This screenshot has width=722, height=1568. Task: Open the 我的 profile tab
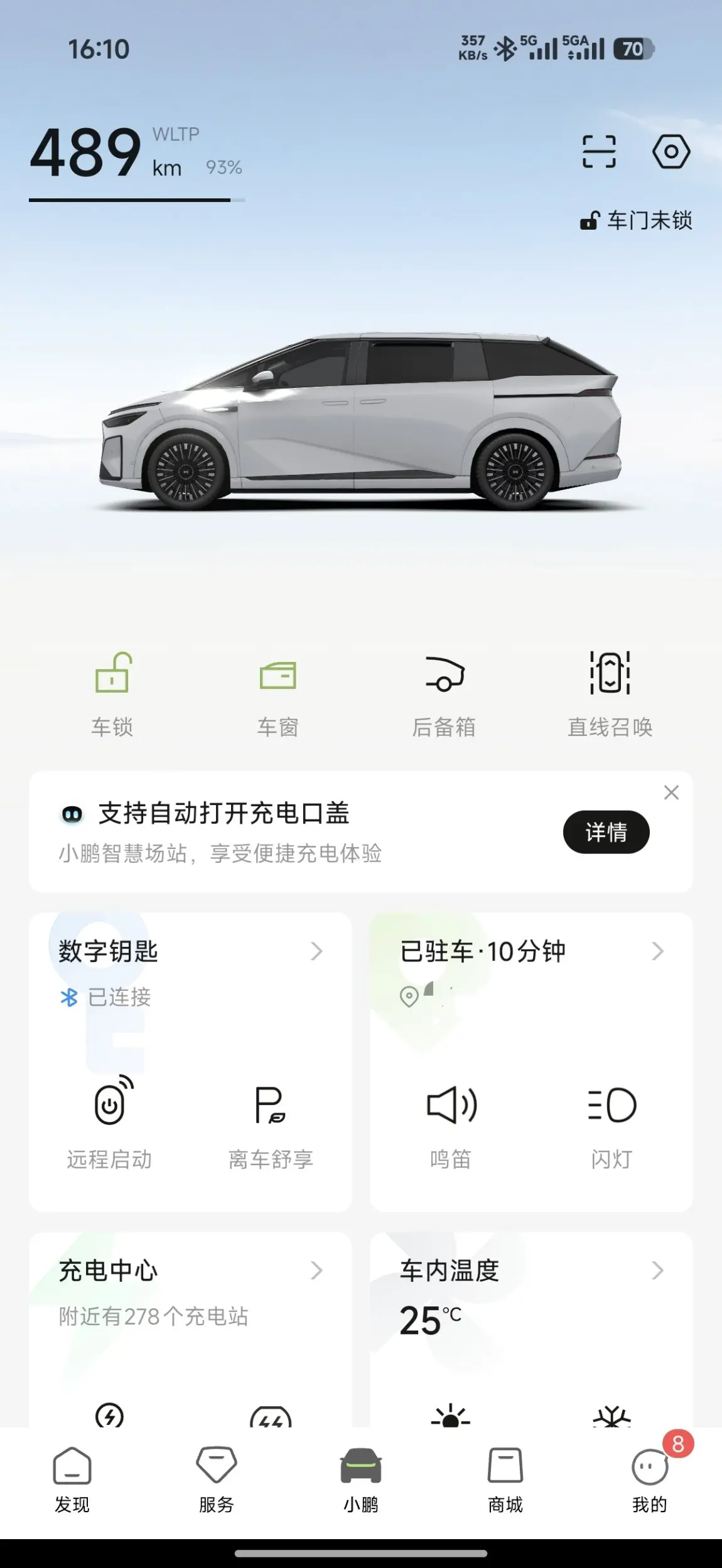point(650,1478)
